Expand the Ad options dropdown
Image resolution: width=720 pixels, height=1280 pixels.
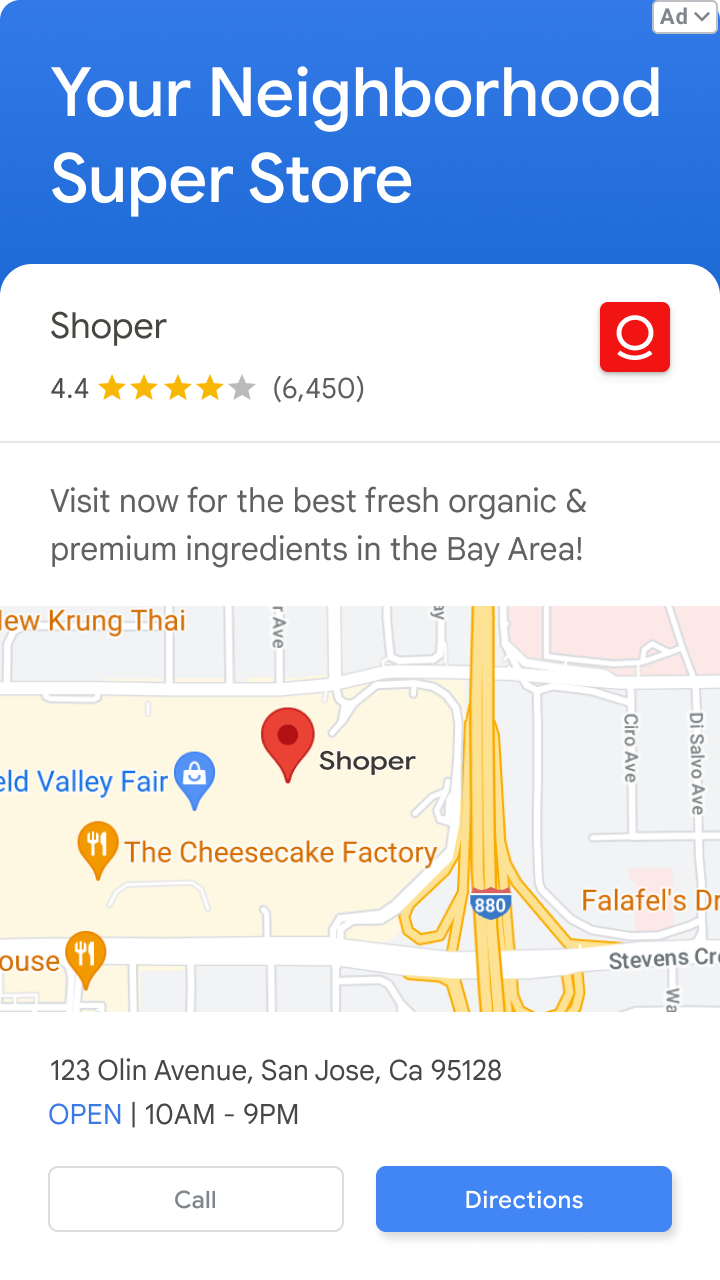(685, 17)
